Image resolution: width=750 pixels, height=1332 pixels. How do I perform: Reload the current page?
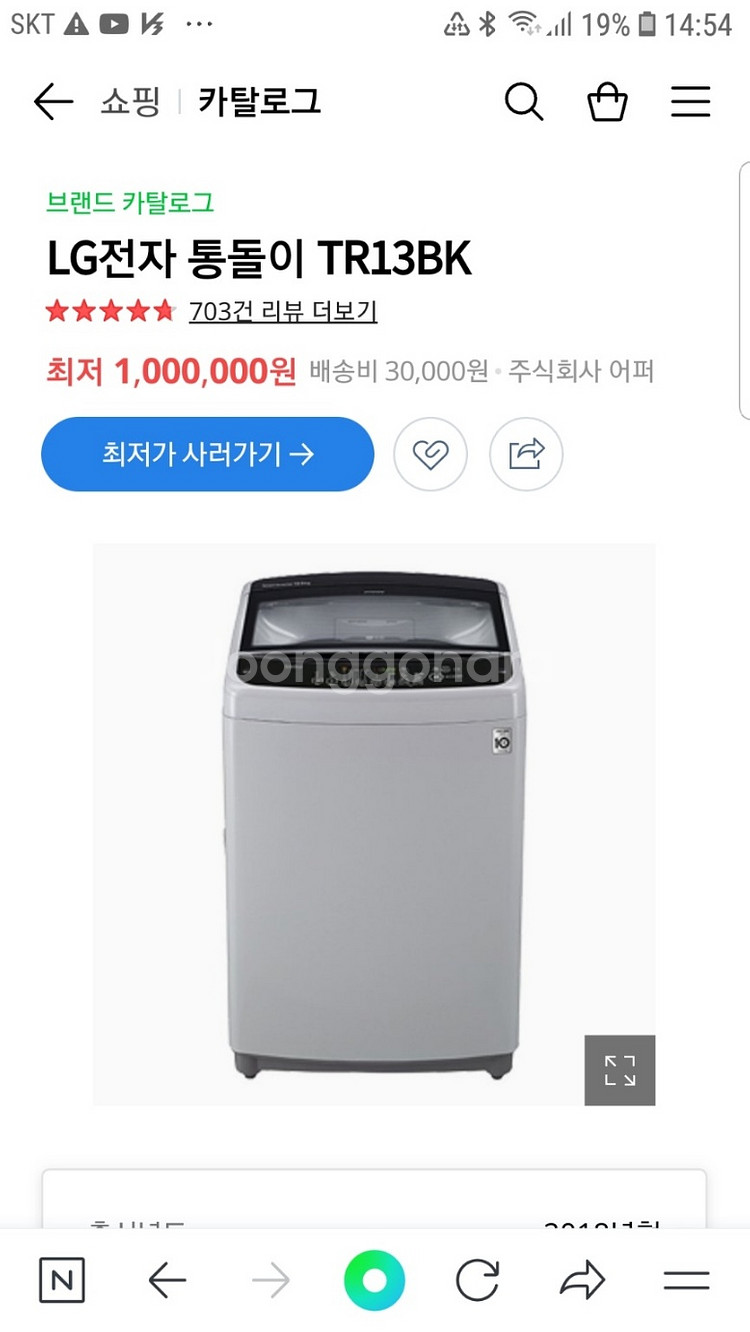[477, 1280]
